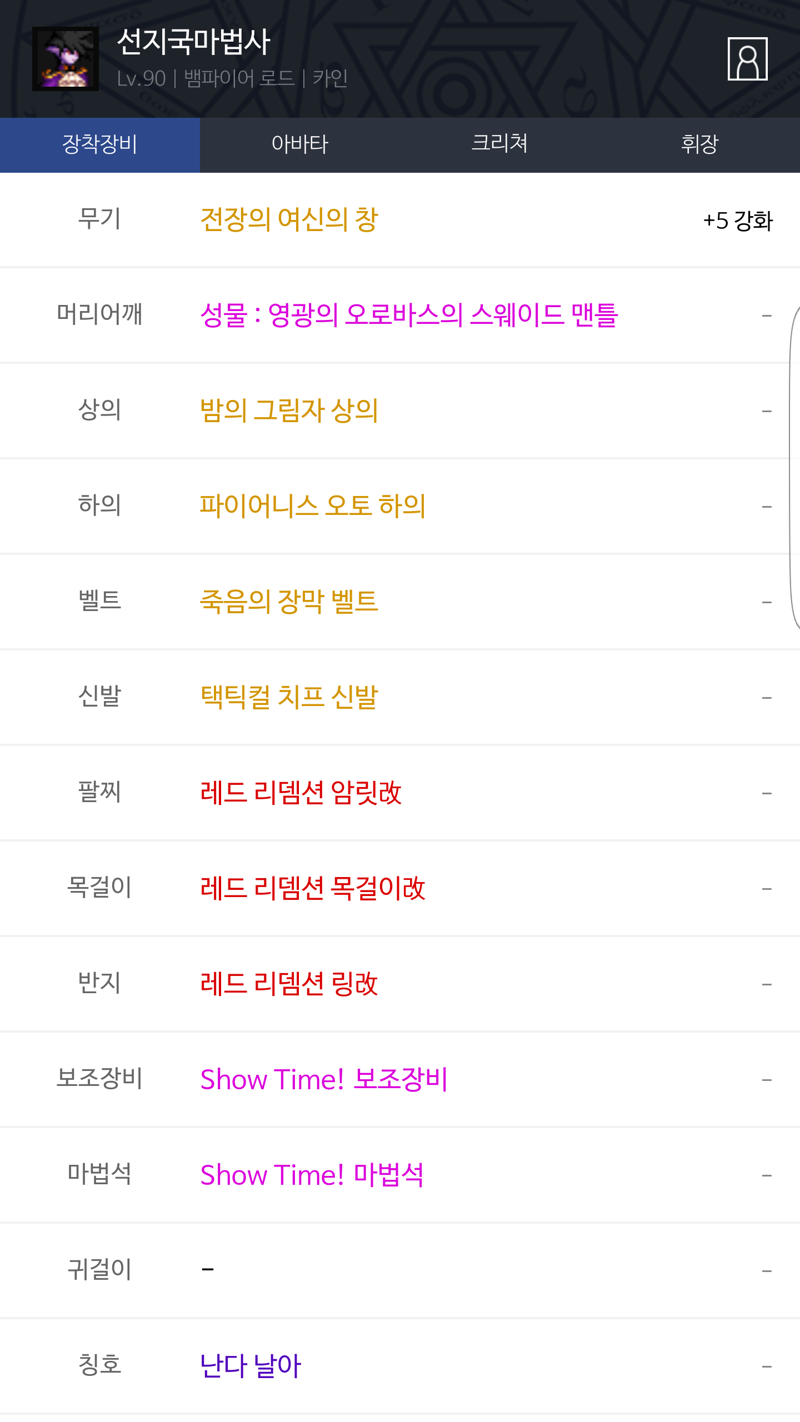The width and height of the screenshot is (800, 1422).
Task: Open 밤의 그림자 상의 item
Action: 289,411
